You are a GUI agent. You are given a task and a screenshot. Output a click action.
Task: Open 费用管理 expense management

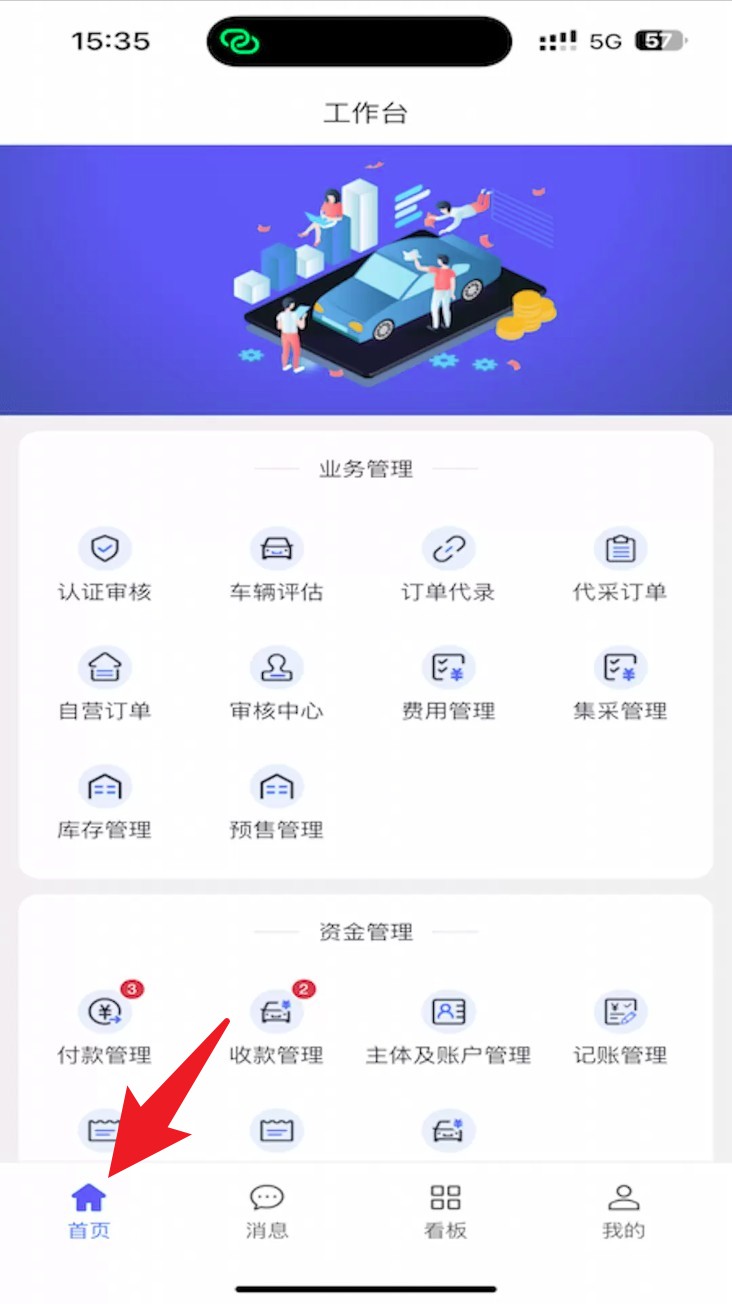tap(448, 684)
